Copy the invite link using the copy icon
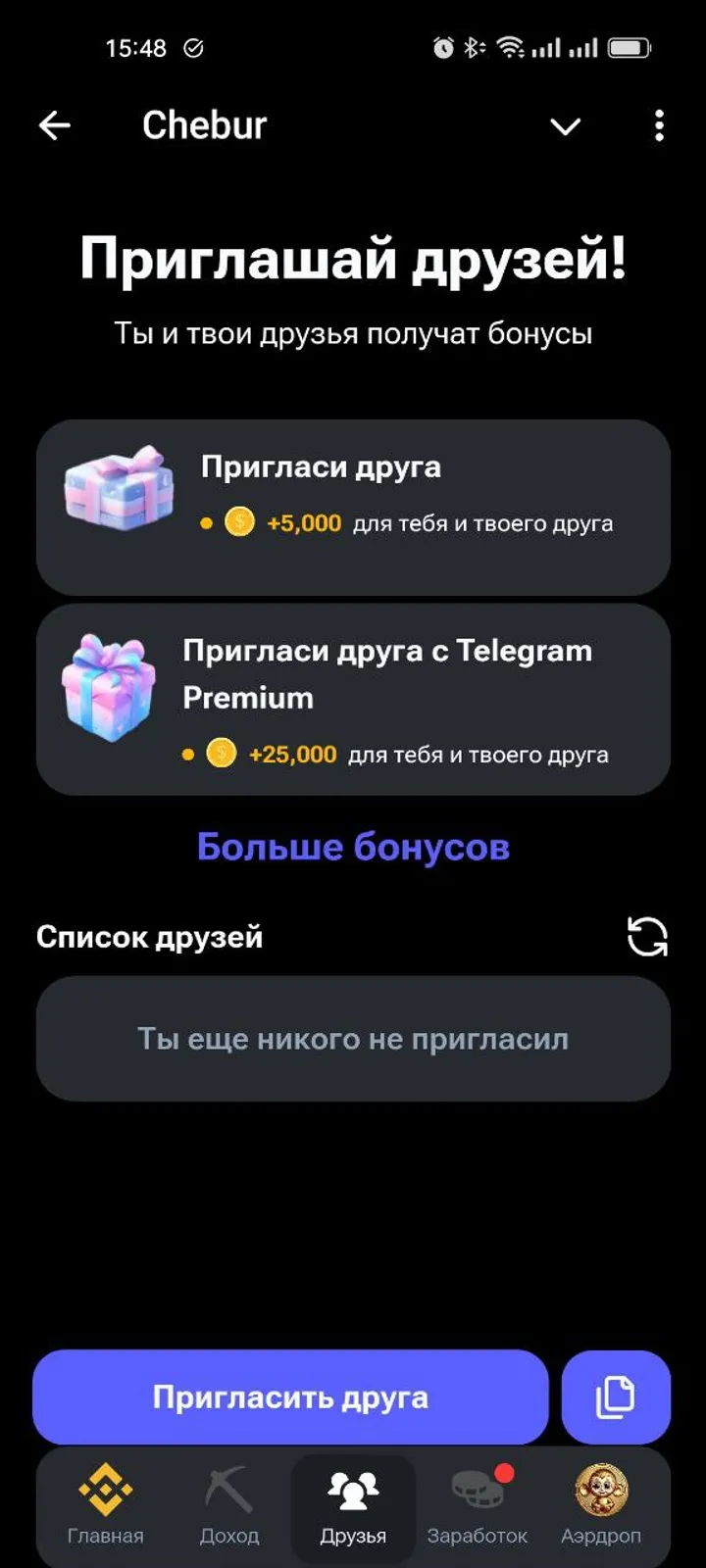706x1568 pixels. (x=616, y=1396)
